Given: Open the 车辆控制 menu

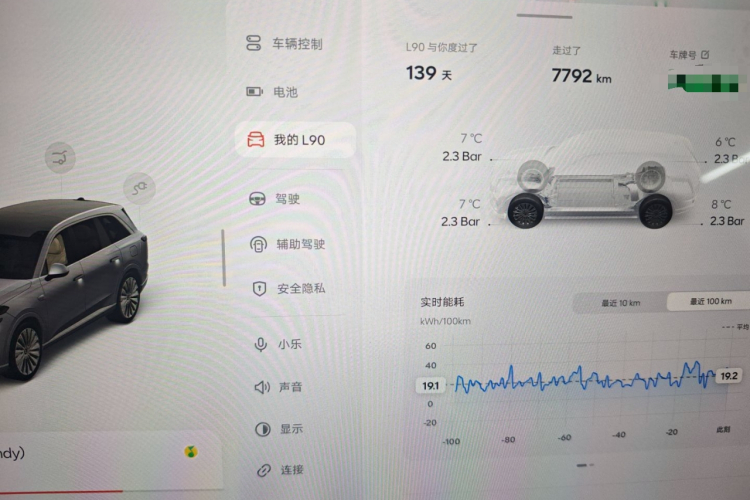Looking at the screenshot, I should click(x=286, y=44).
